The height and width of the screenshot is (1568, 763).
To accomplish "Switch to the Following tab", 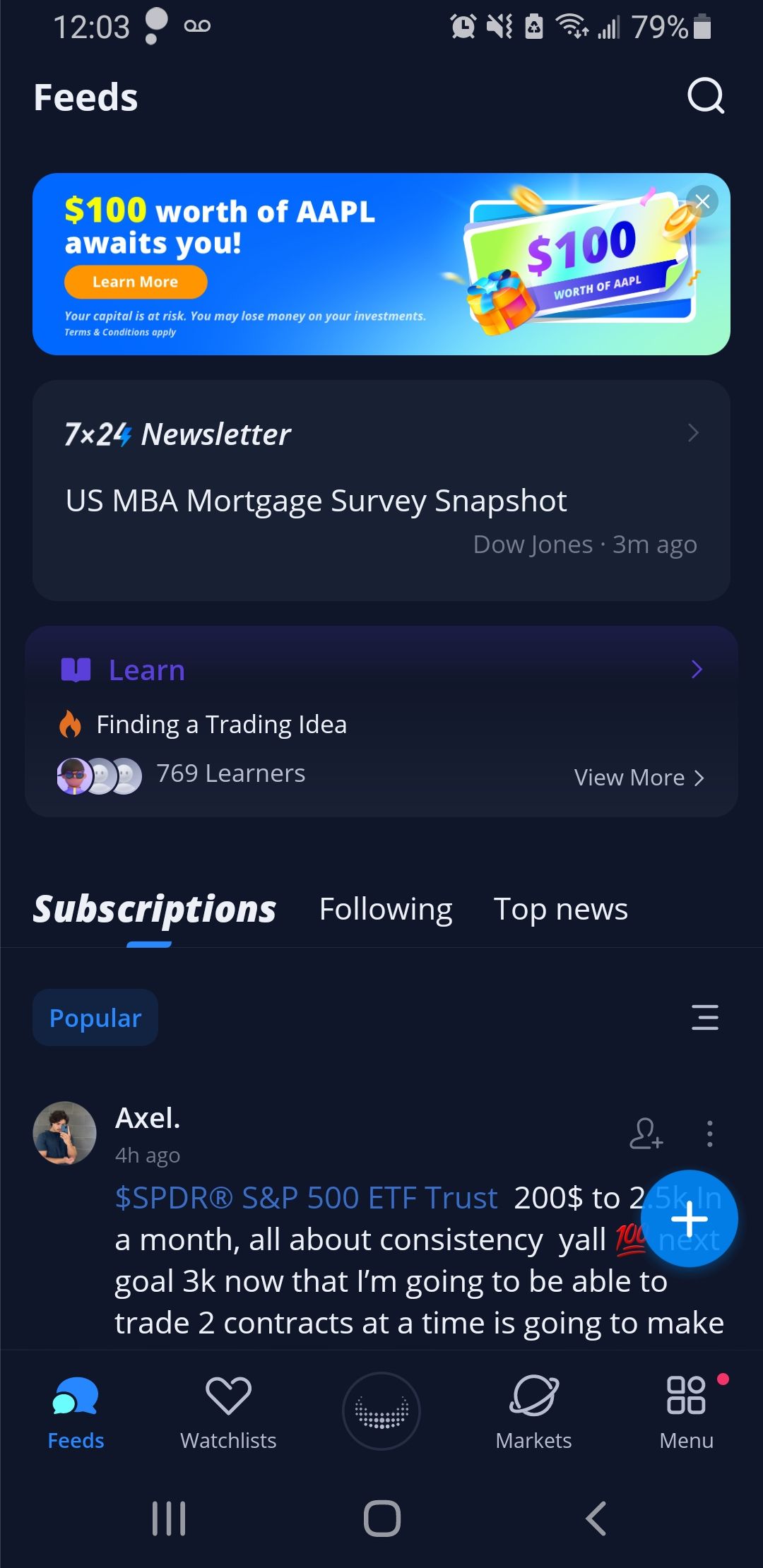I will pos(386,909).
